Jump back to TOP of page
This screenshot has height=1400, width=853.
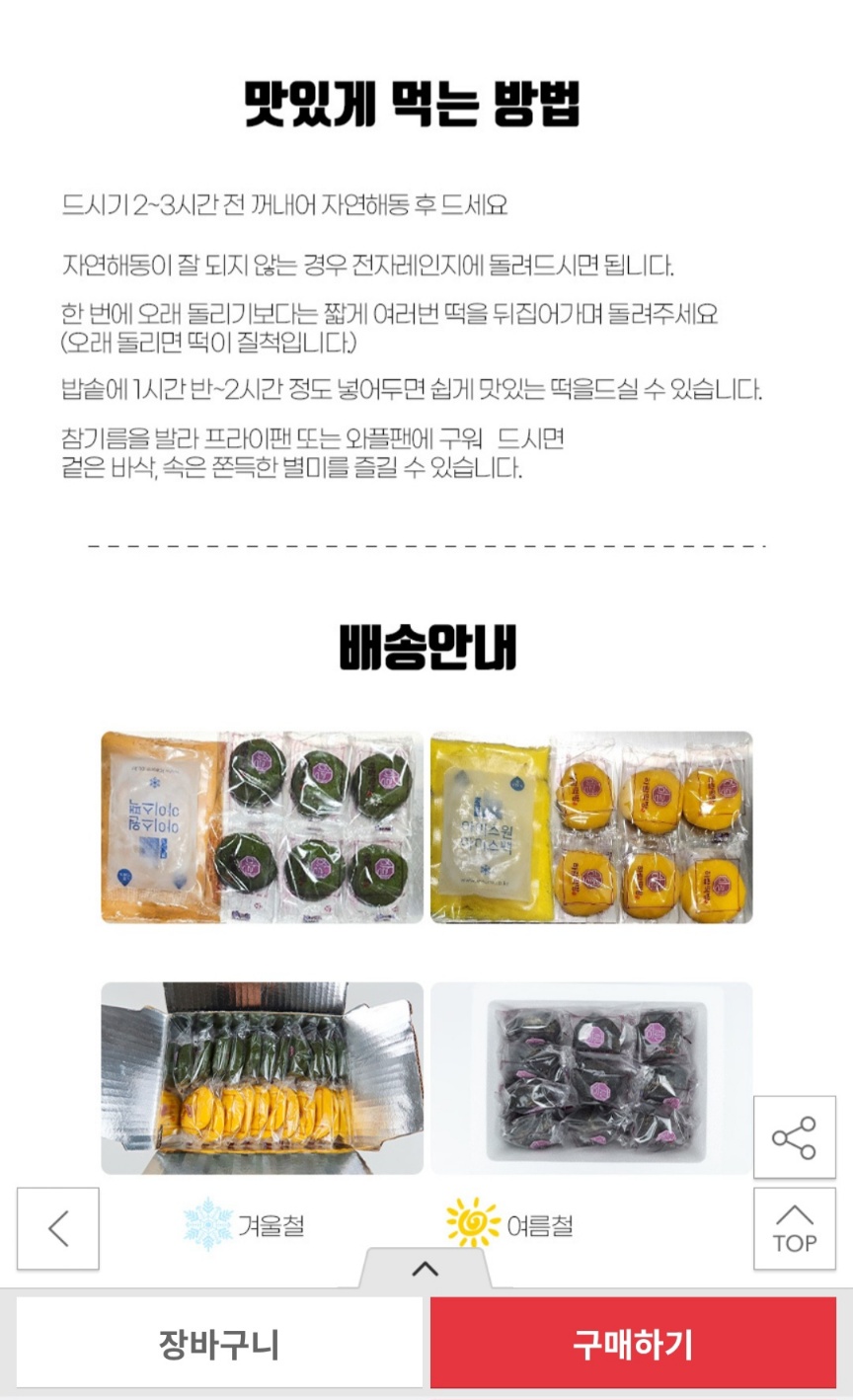coord(794,1228)
